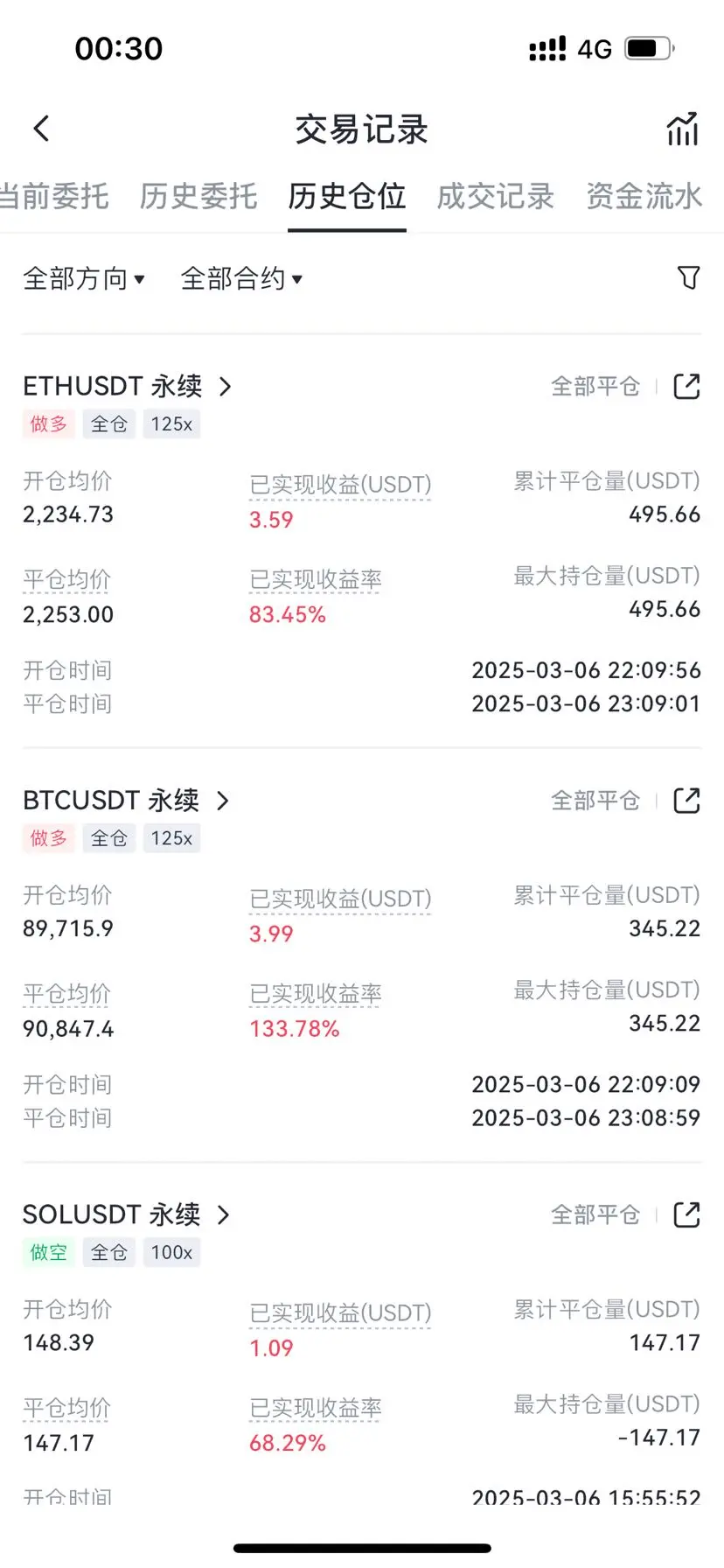Open the chart statistics icon

(683, 129)
